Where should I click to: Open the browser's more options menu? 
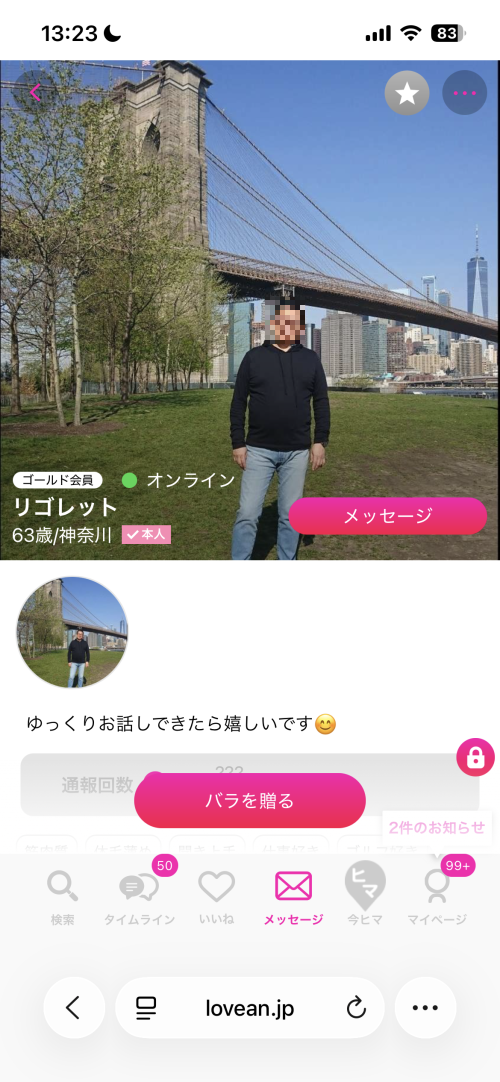tap(425, 1008)
